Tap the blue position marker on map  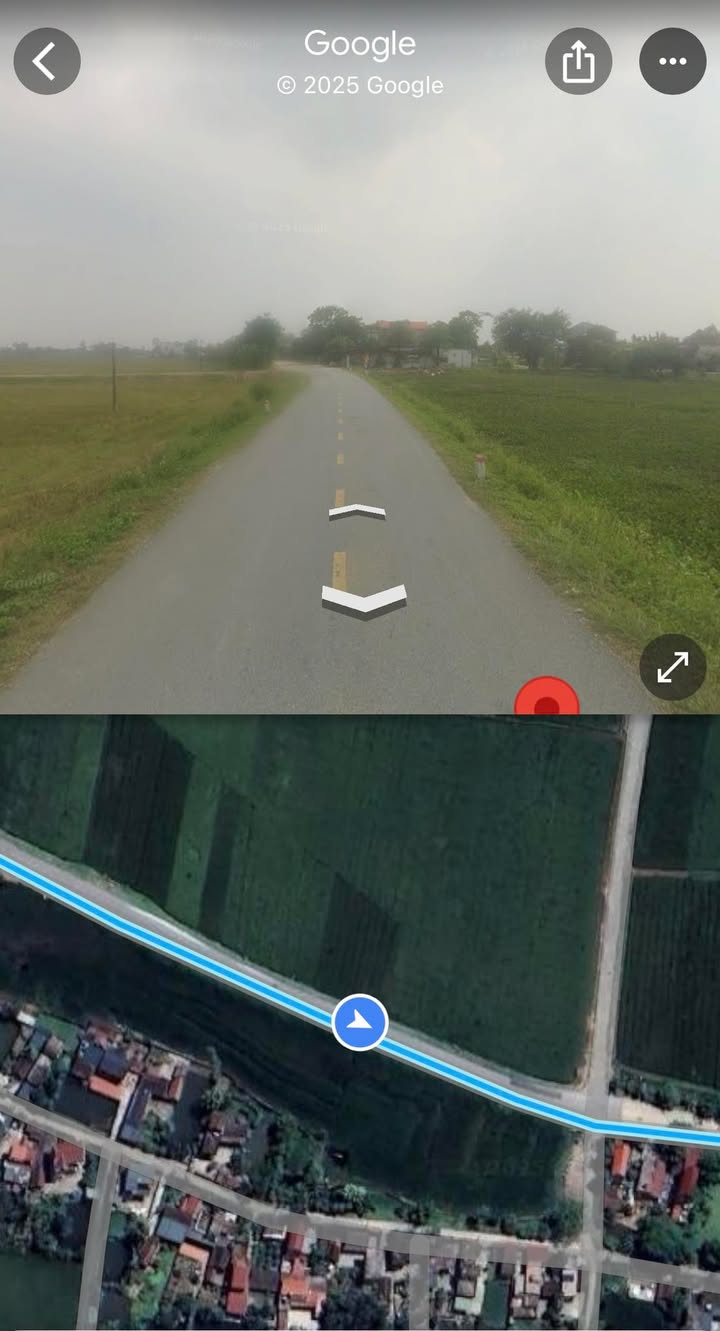360,1022
